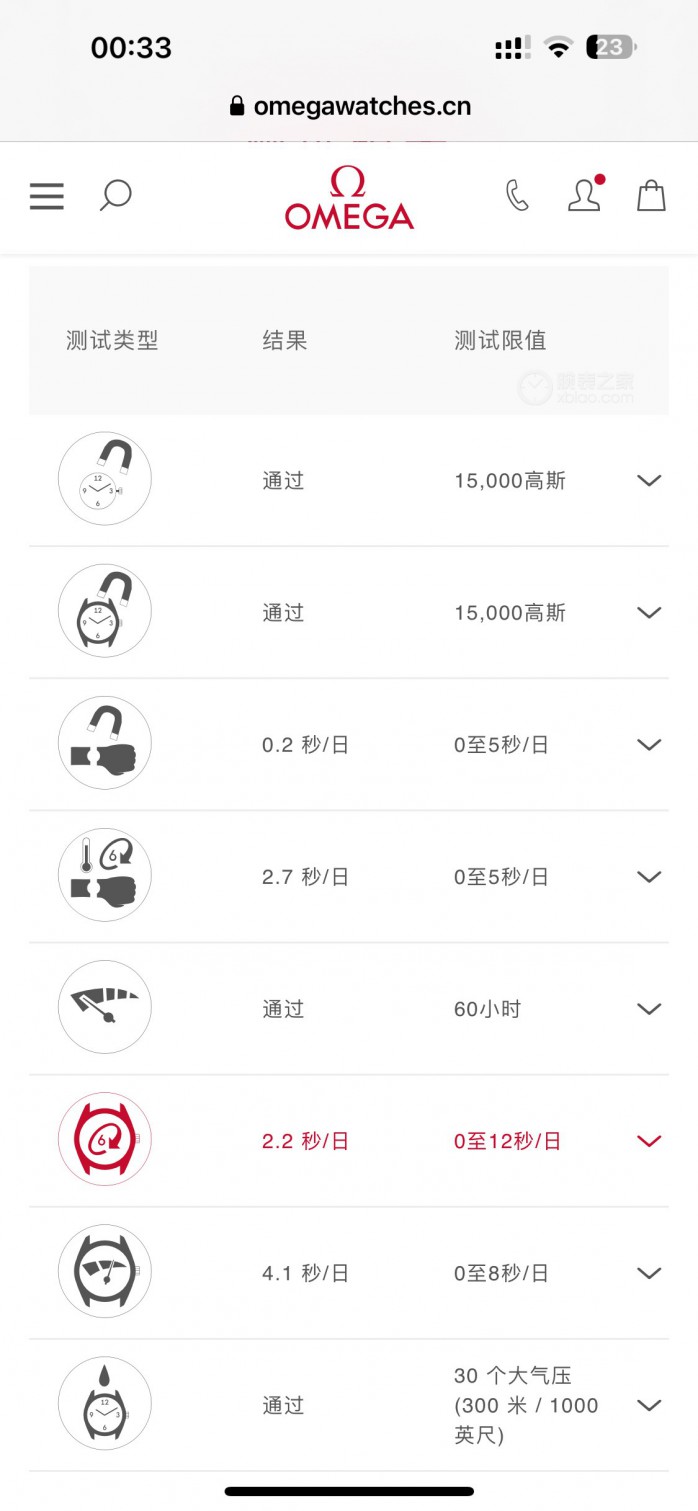
Task: Open the account profile icon
Action: [585, 194]
